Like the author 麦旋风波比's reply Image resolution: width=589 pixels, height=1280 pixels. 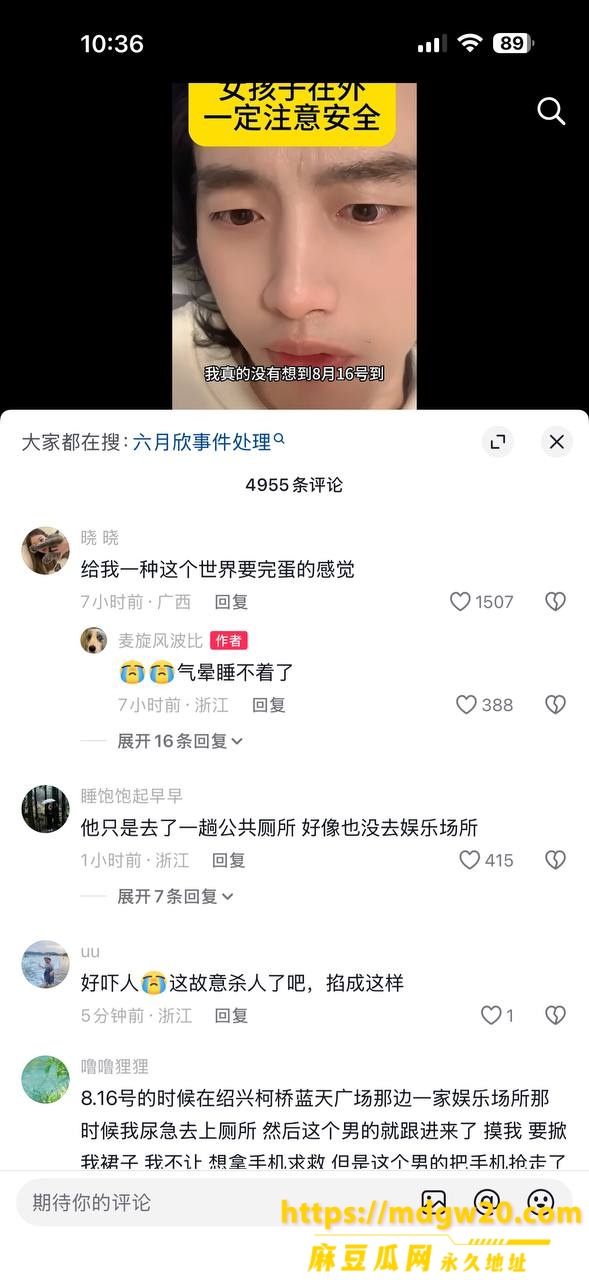pyautogui.click(x=484, y=705)
